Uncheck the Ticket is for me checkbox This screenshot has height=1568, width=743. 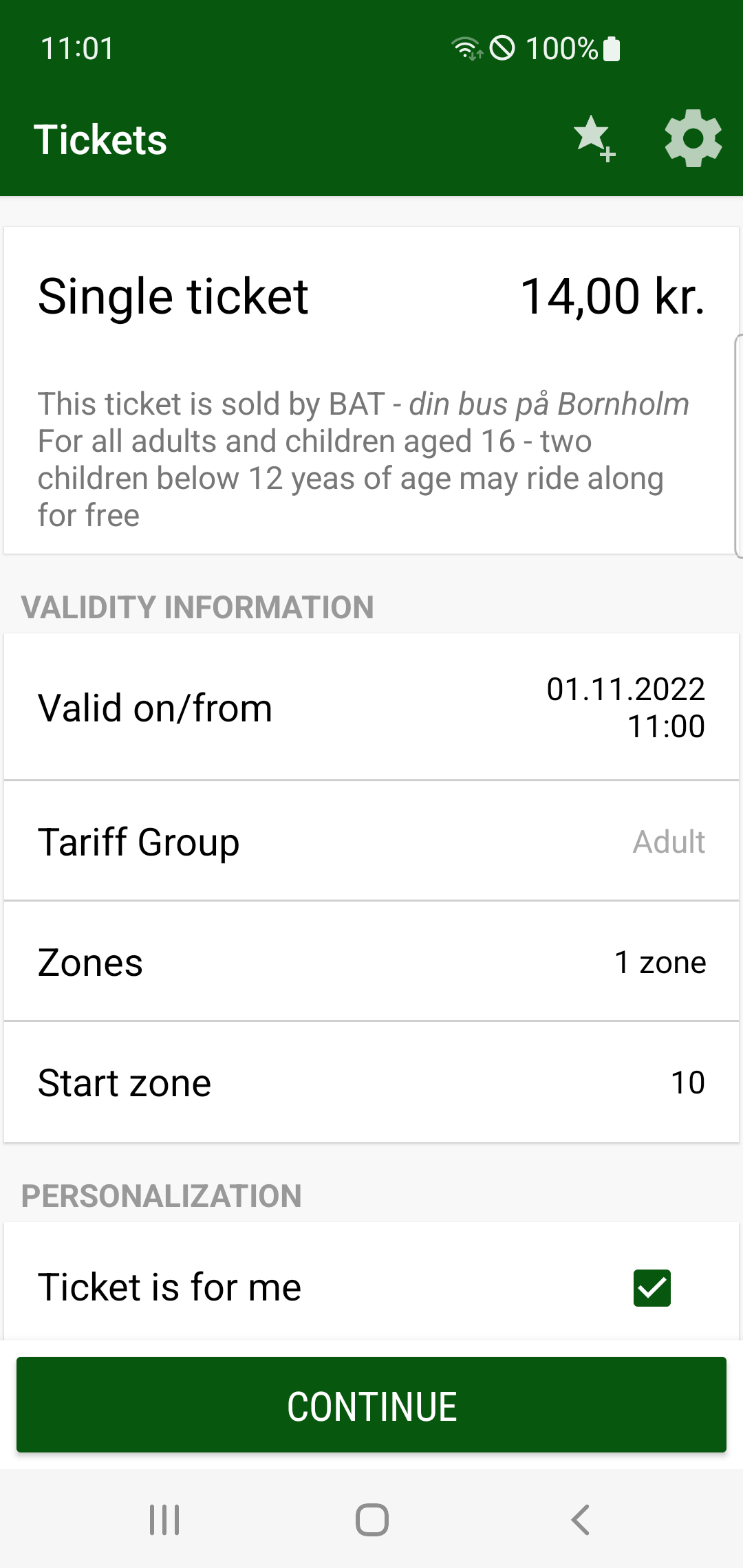(x=652, y=1287)
